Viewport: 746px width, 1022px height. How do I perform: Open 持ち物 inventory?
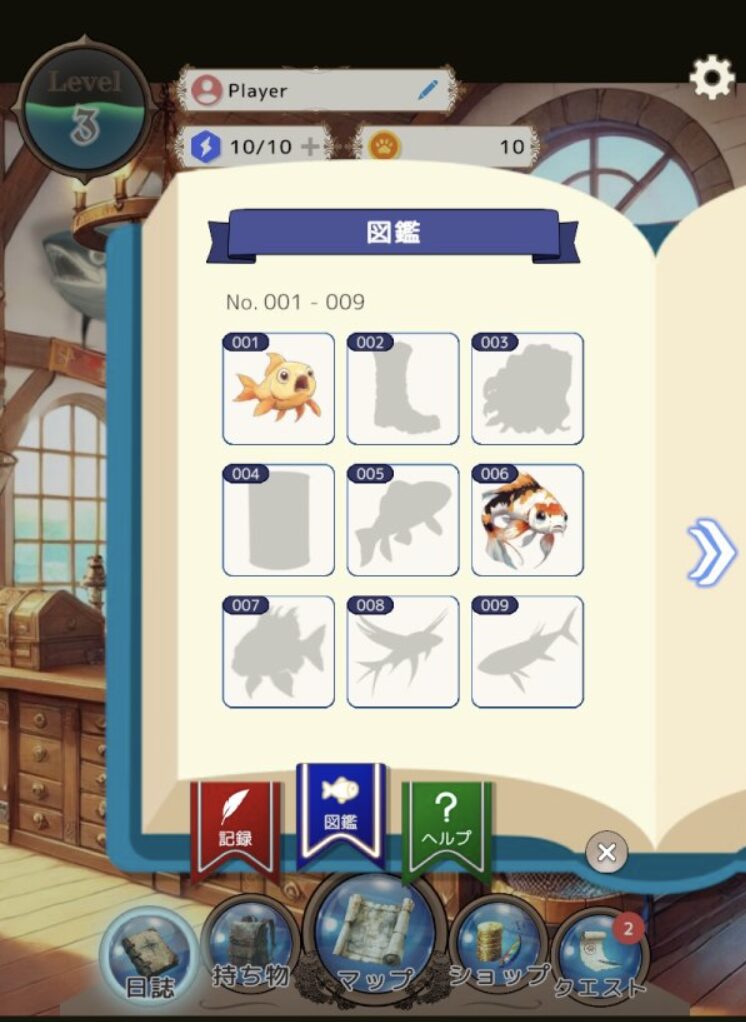[x=250, y=950]
